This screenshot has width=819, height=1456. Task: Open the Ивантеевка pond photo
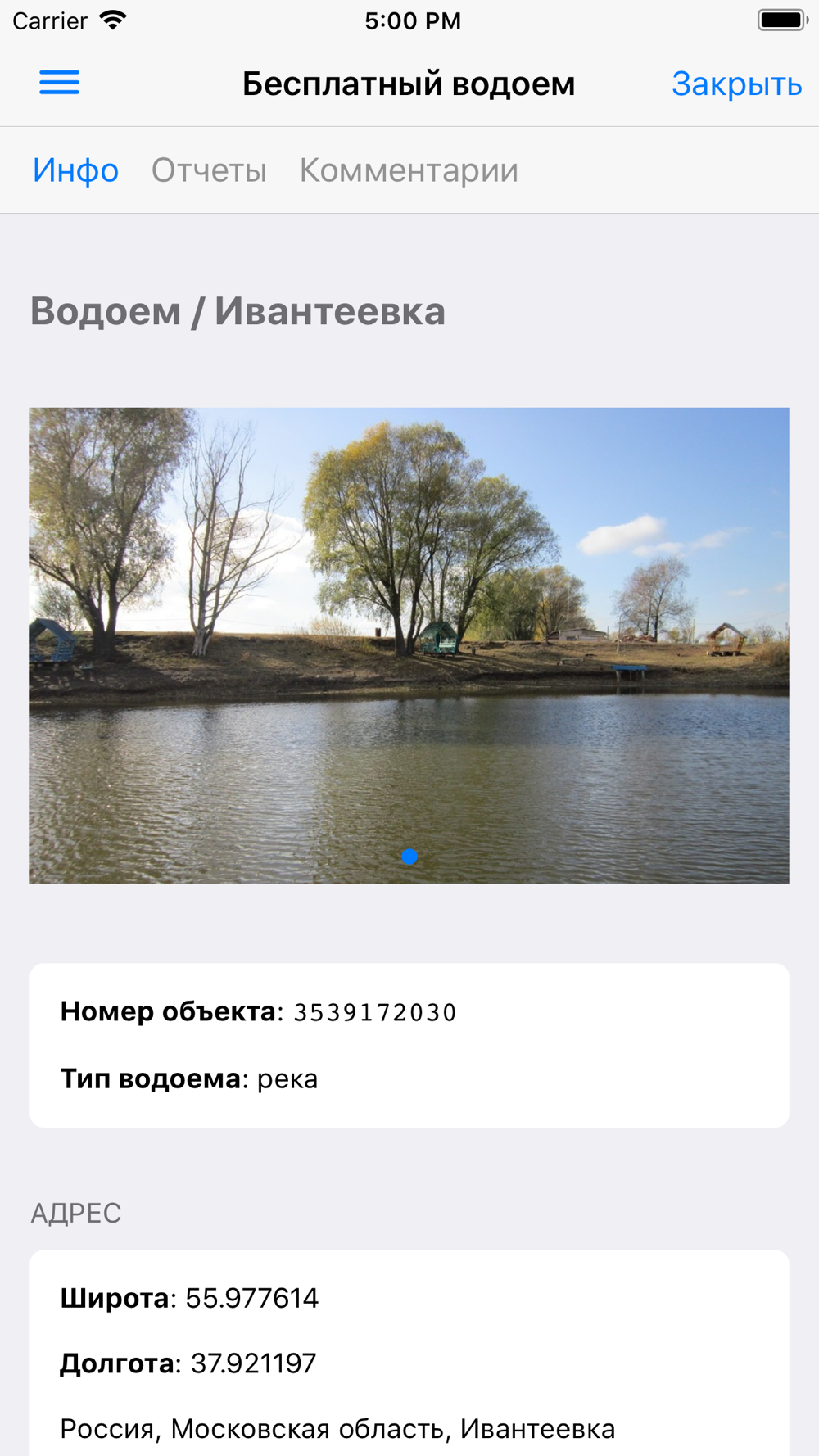409,645
